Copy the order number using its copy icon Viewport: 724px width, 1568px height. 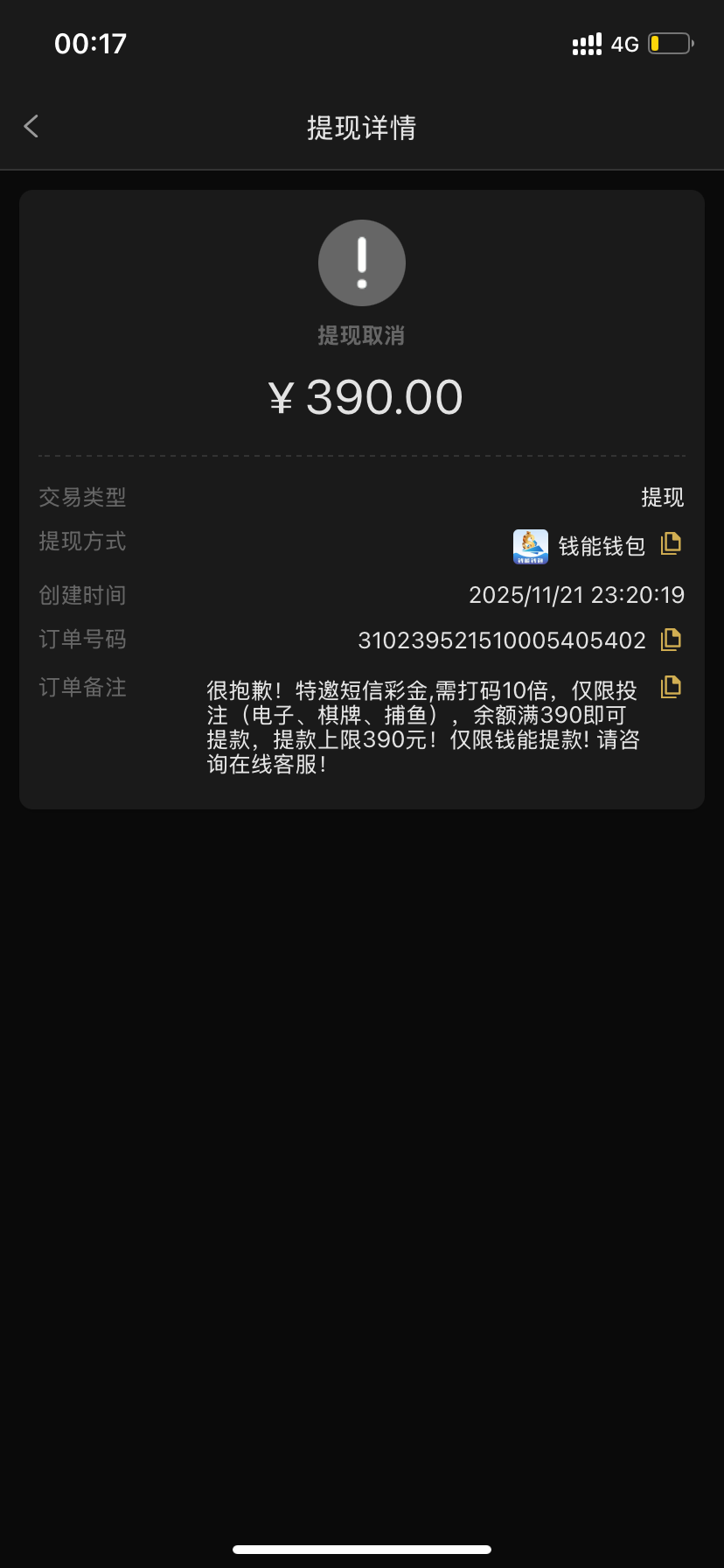[670, 640]
